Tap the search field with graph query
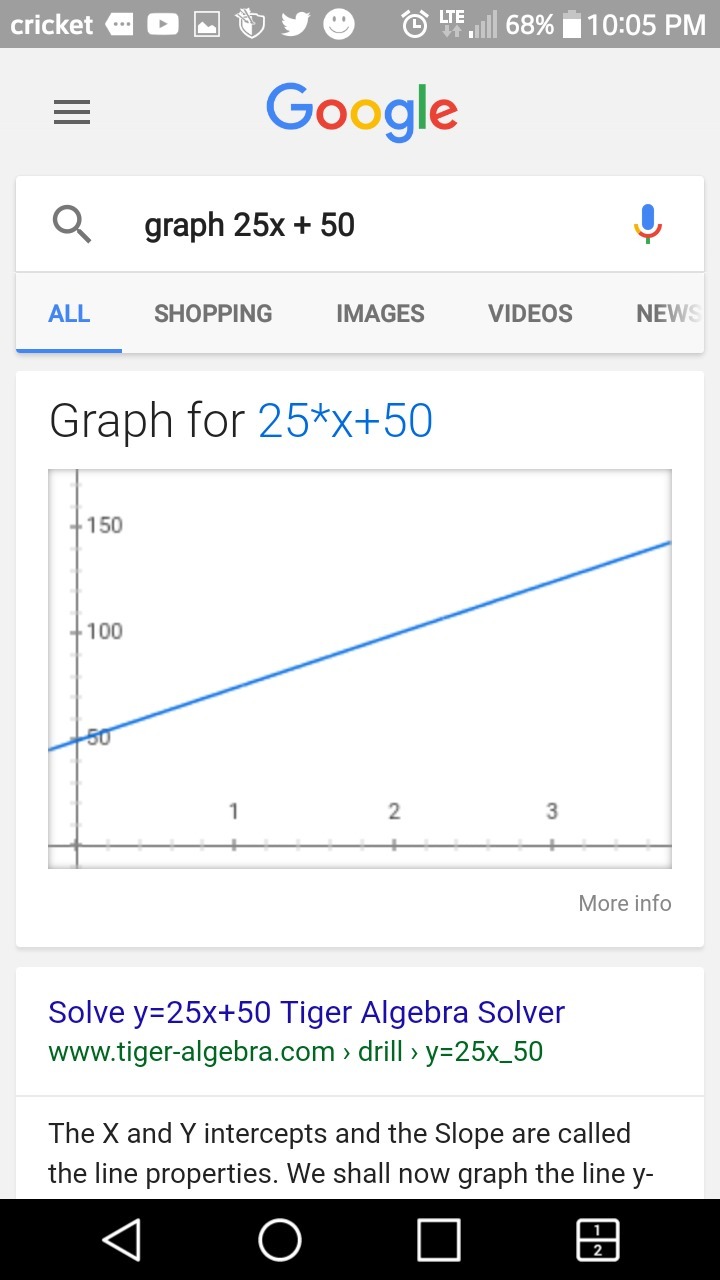The width and height of the screenshot is (720, 1280). click(x=360, y=225)
